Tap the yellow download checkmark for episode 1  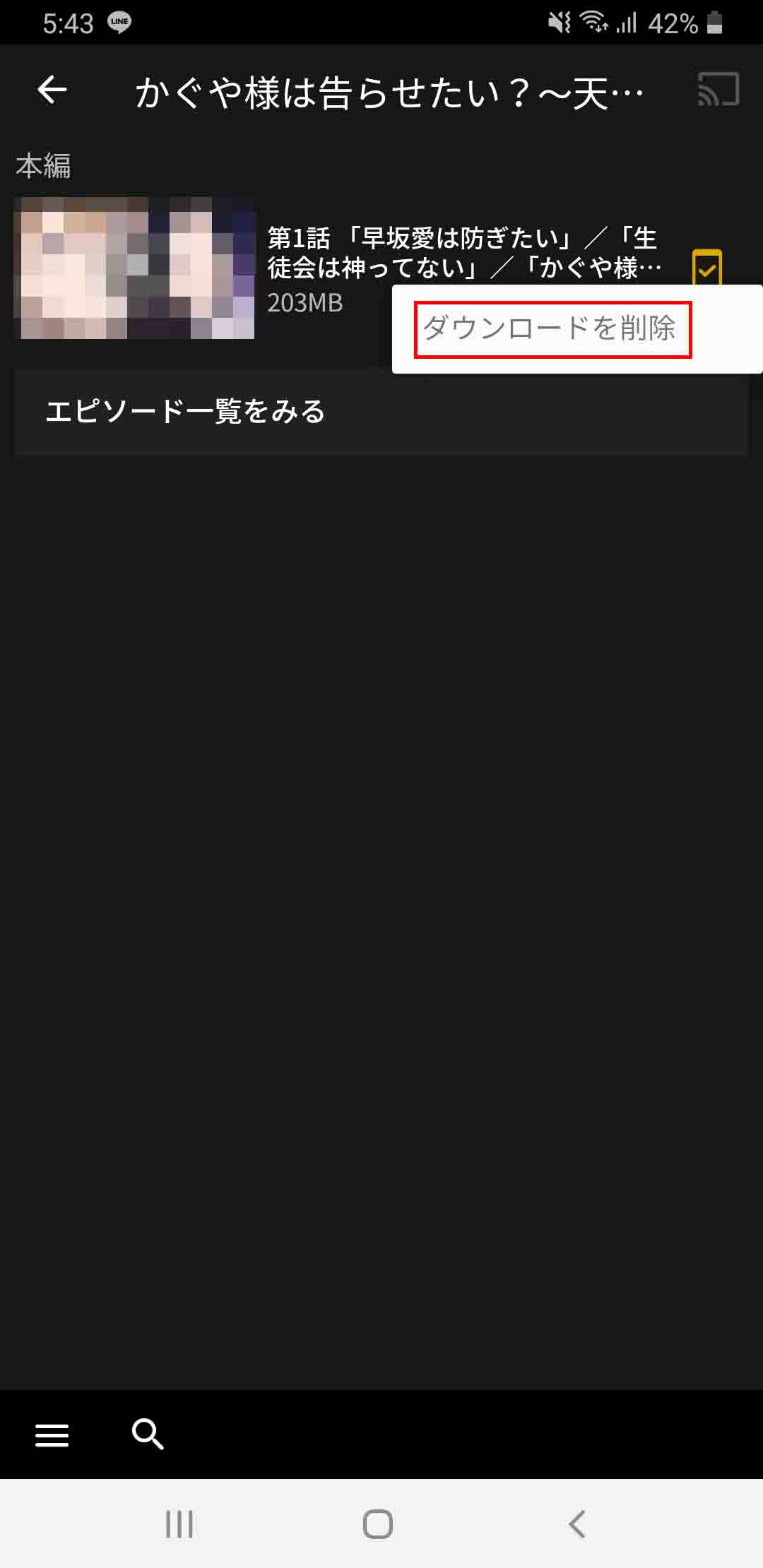coord(707,267)
